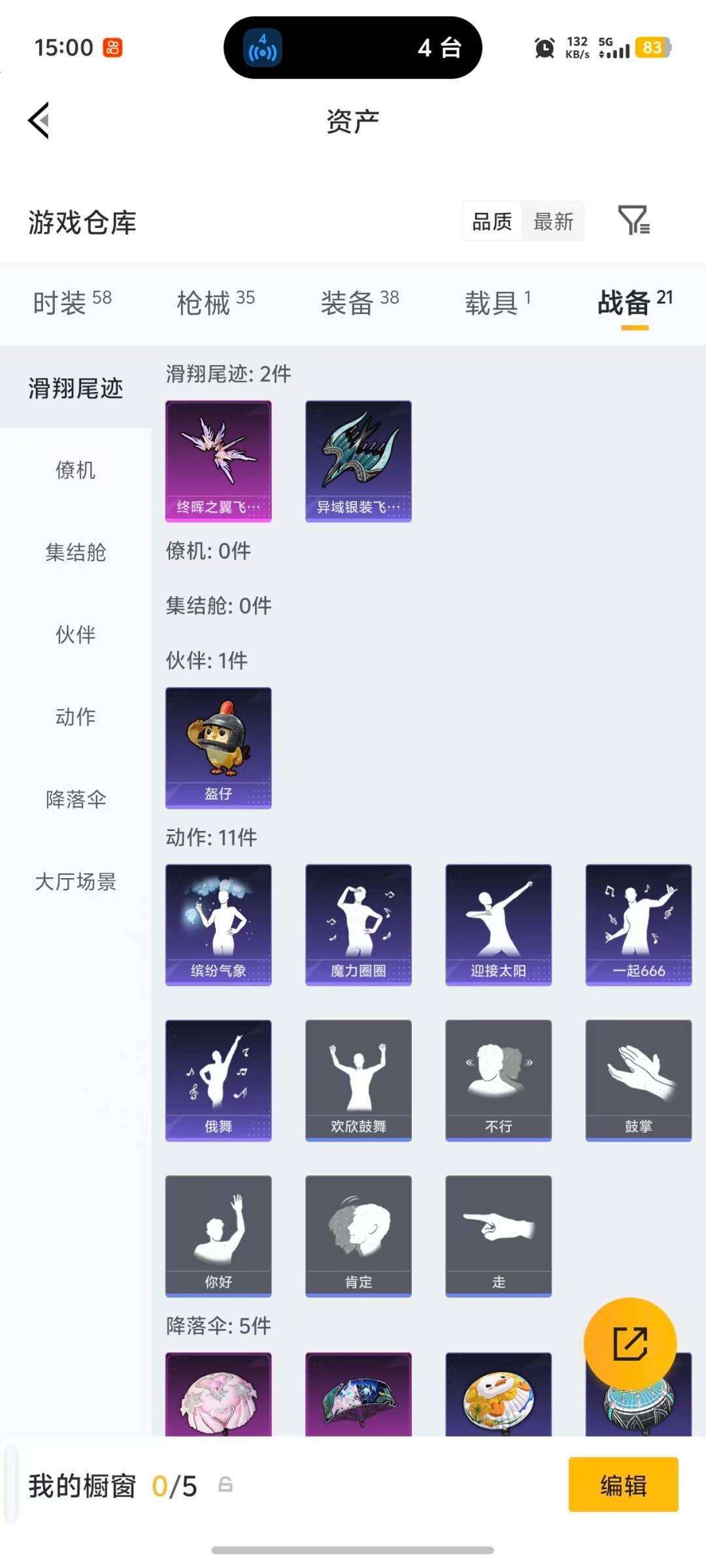Tap the back arrow to leave 资产 page
This screenshot has height=1568, width=706.
pos(39,122)
